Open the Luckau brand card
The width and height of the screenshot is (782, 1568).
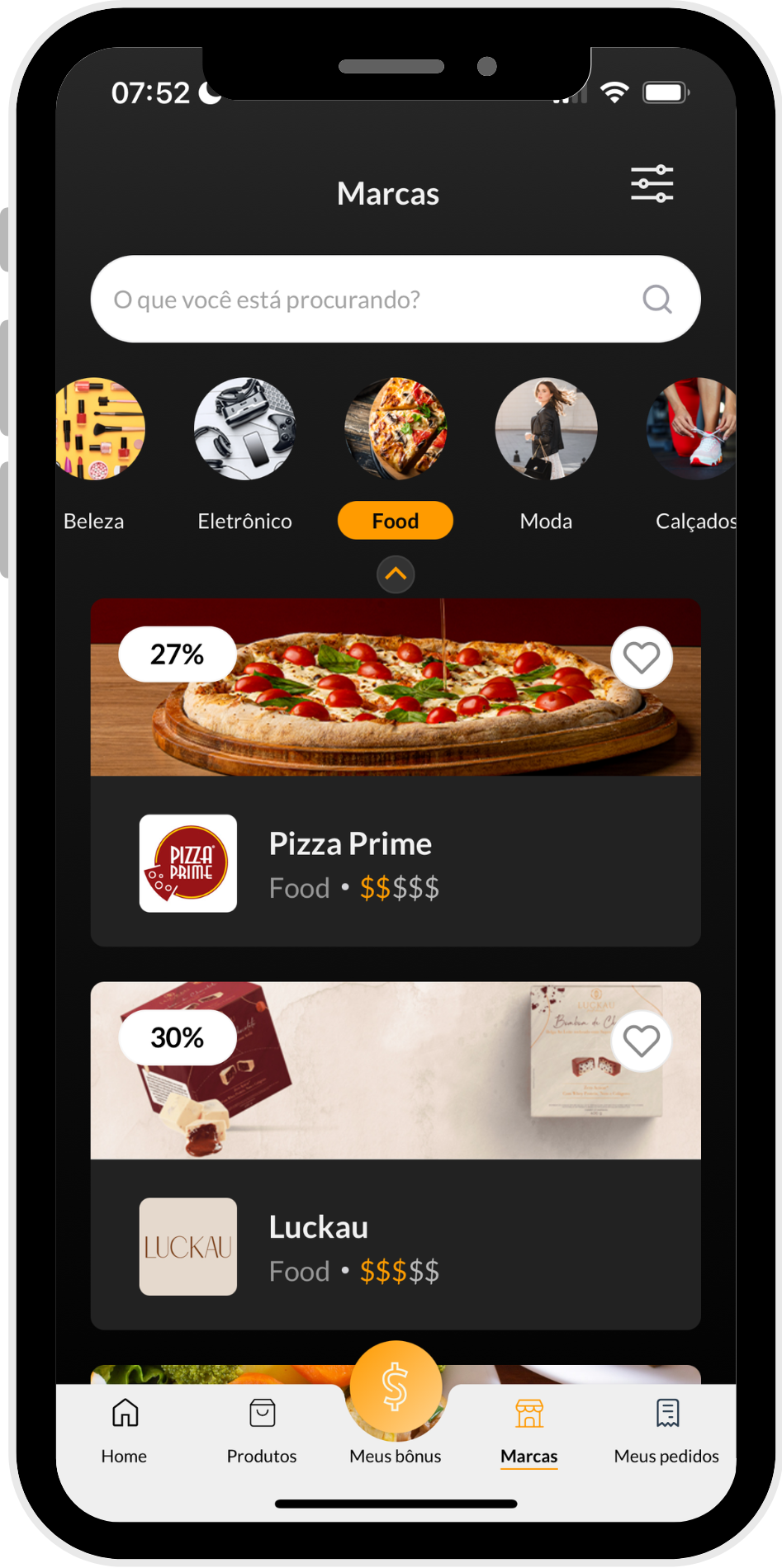396,1244
